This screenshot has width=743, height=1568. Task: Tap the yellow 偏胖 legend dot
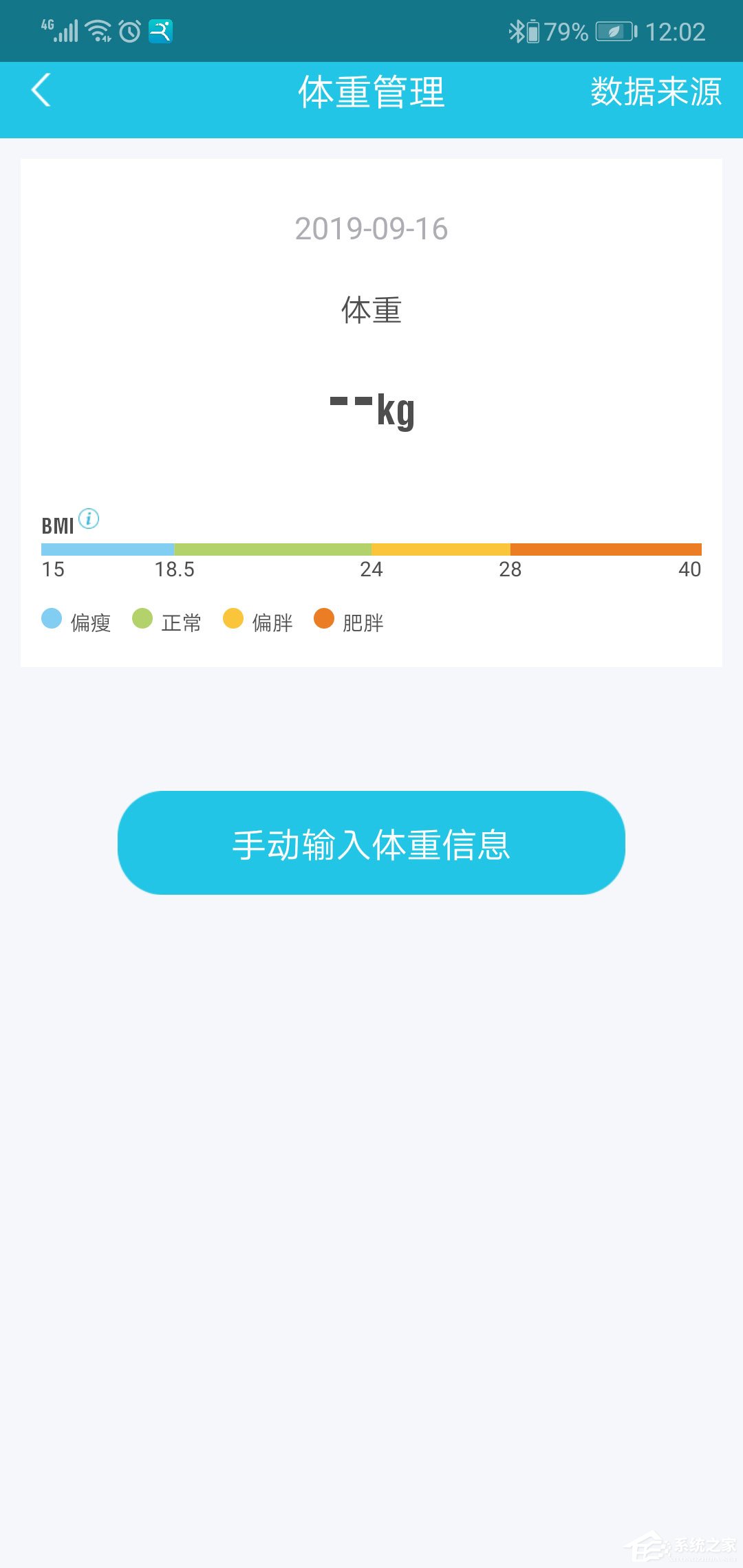(235, 620)
